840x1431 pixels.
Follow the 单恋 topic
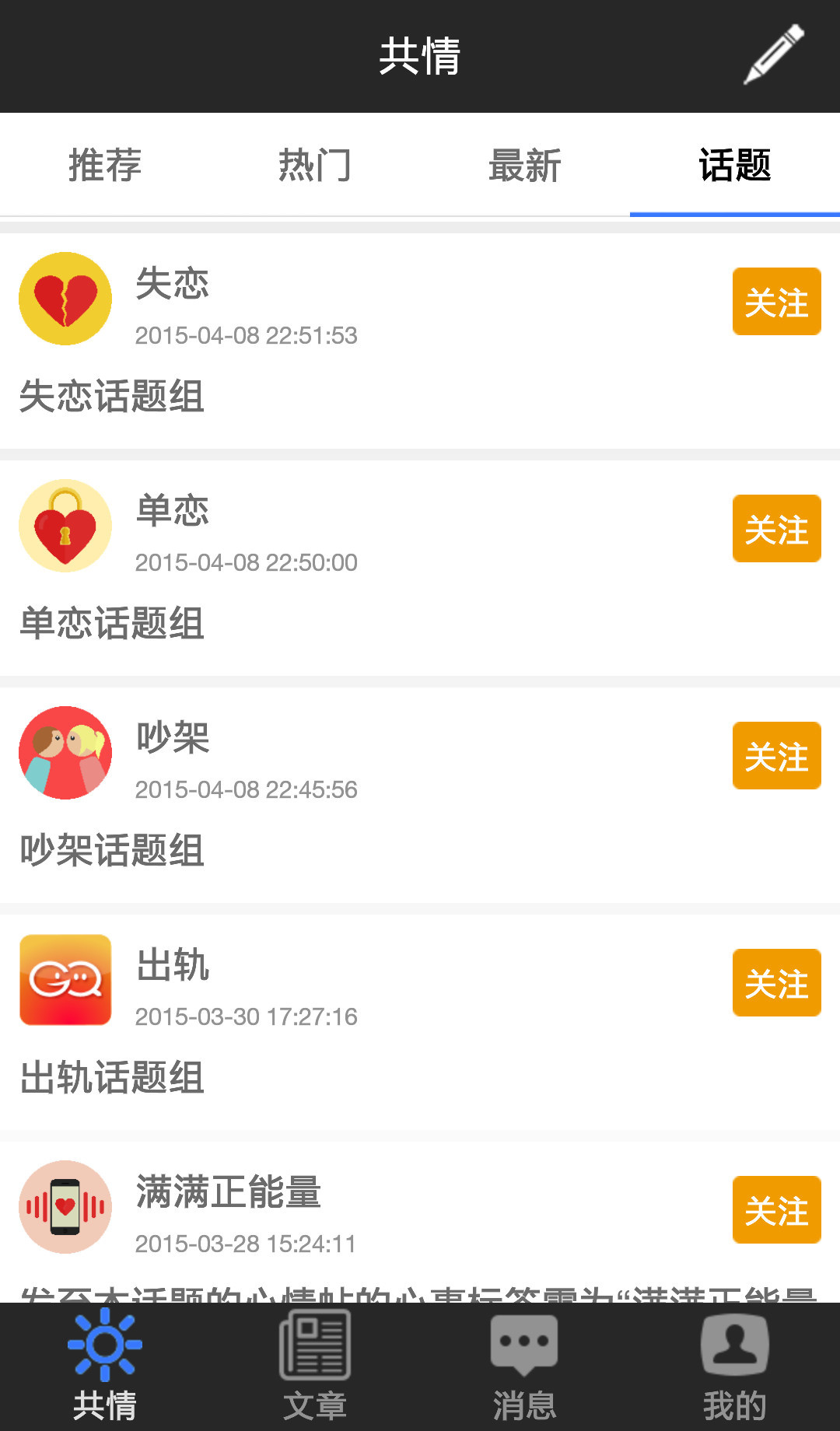776,529
